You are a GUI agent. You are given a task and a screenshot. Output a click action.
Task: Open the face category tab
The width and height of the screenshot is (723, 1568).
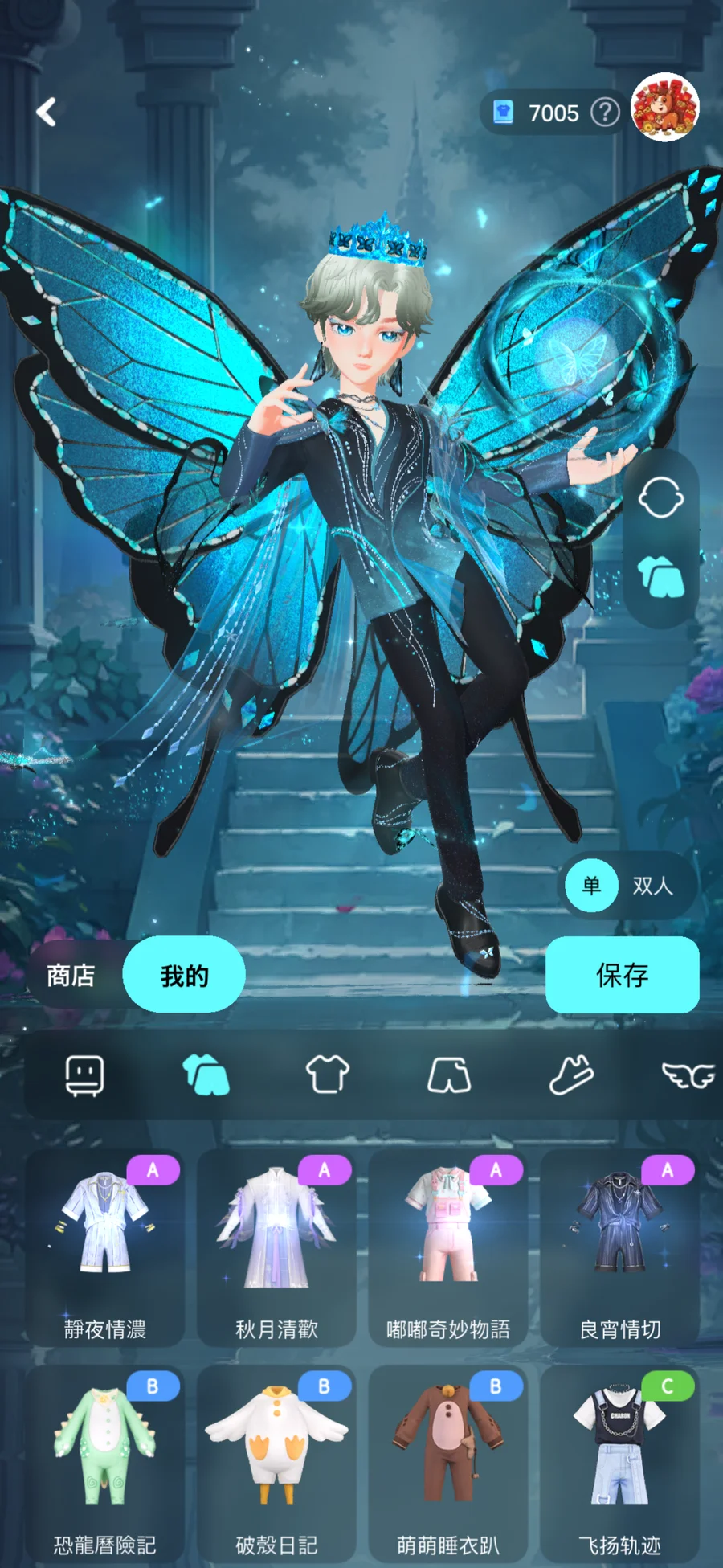click(84, 1075)
